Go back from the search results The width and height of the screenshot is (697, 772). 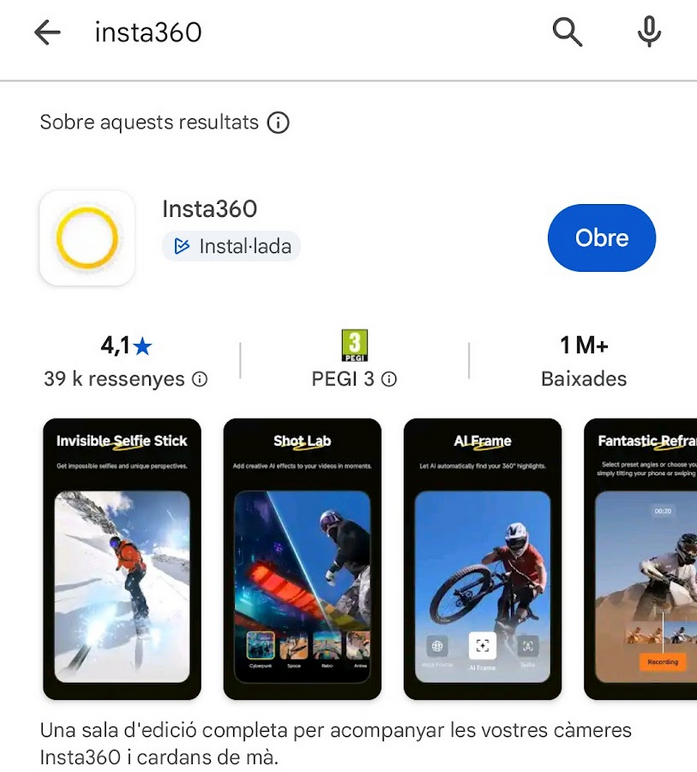(47, 33)
